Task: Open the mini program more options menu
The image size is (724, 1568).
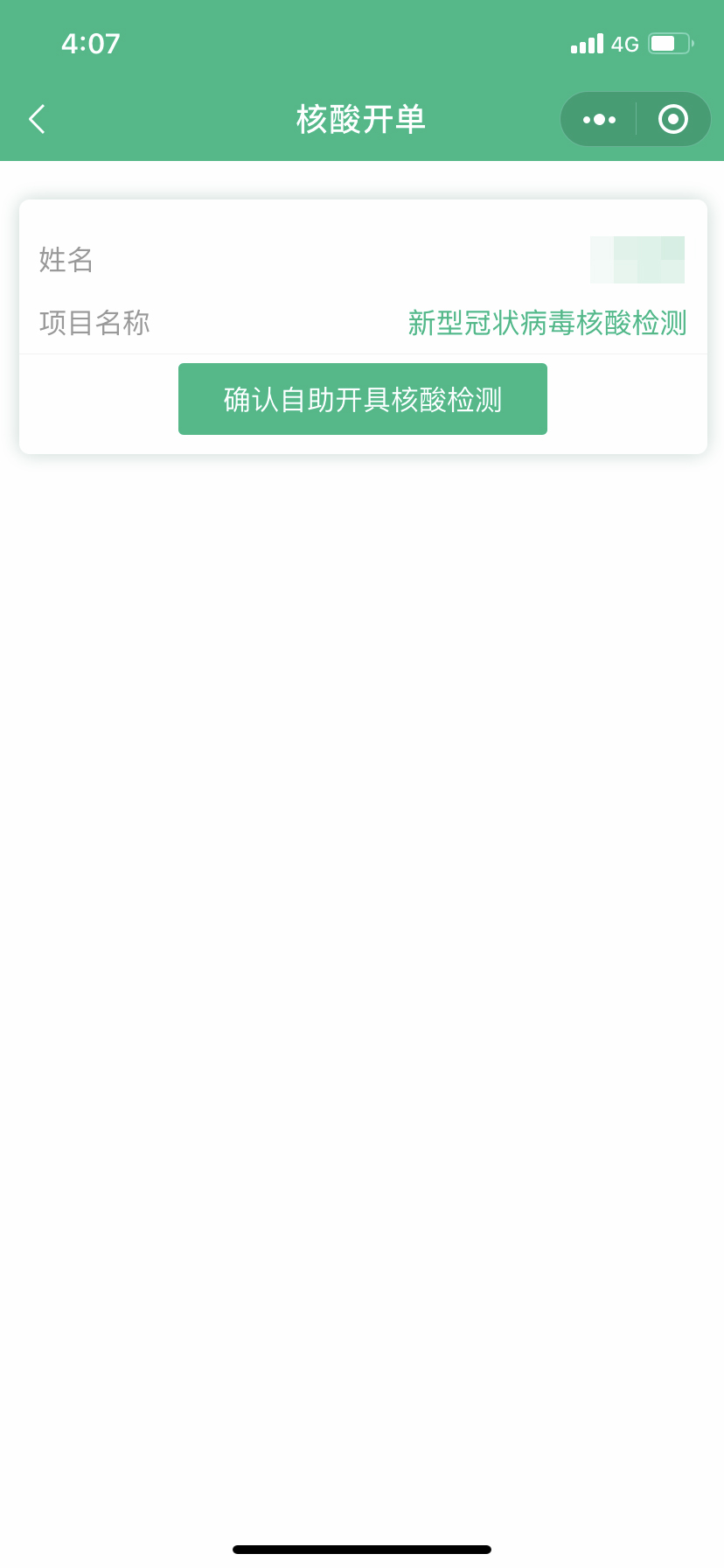Action: [x=599, y=119]
